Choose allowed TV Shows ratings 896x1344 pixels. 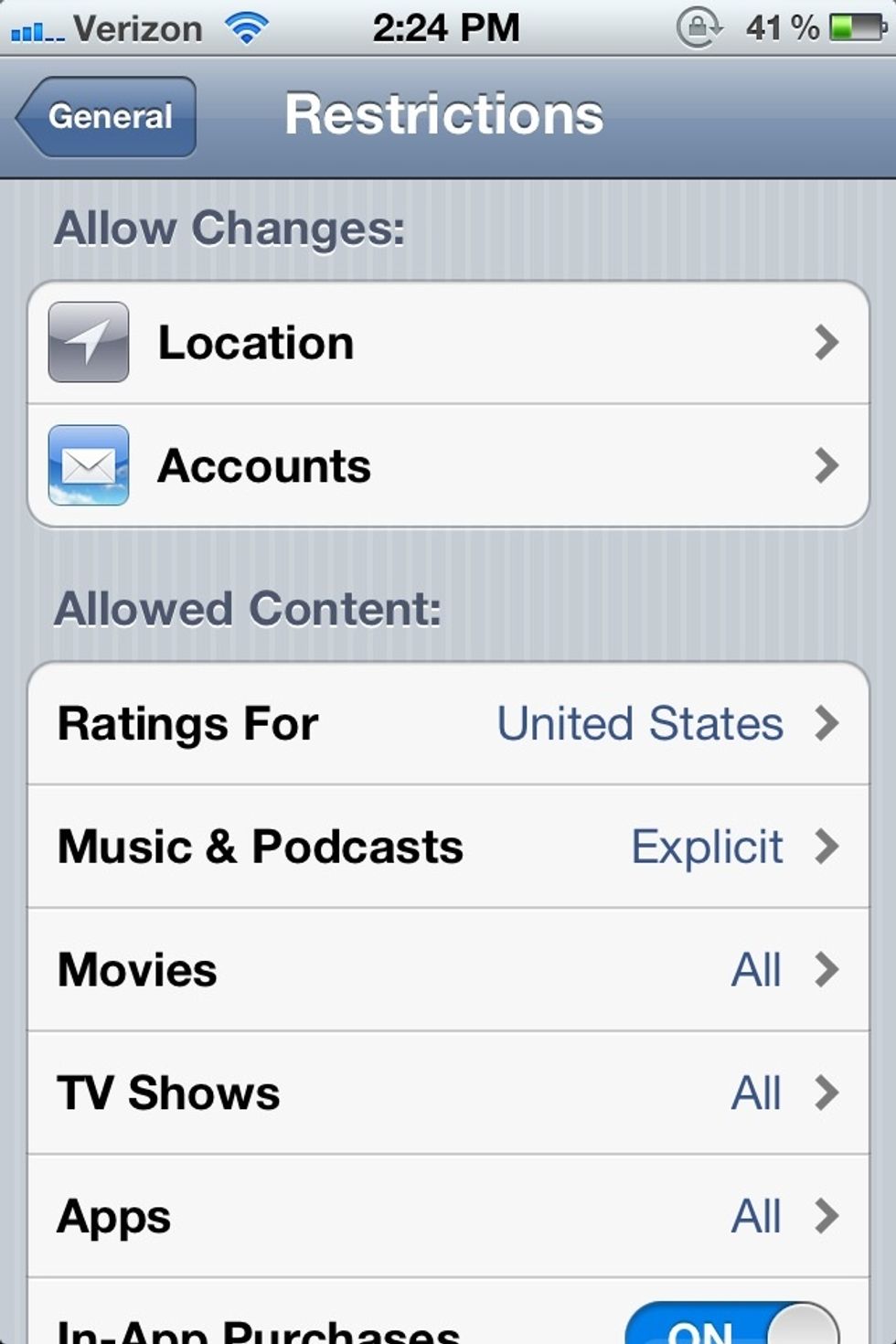[448, 1093]
